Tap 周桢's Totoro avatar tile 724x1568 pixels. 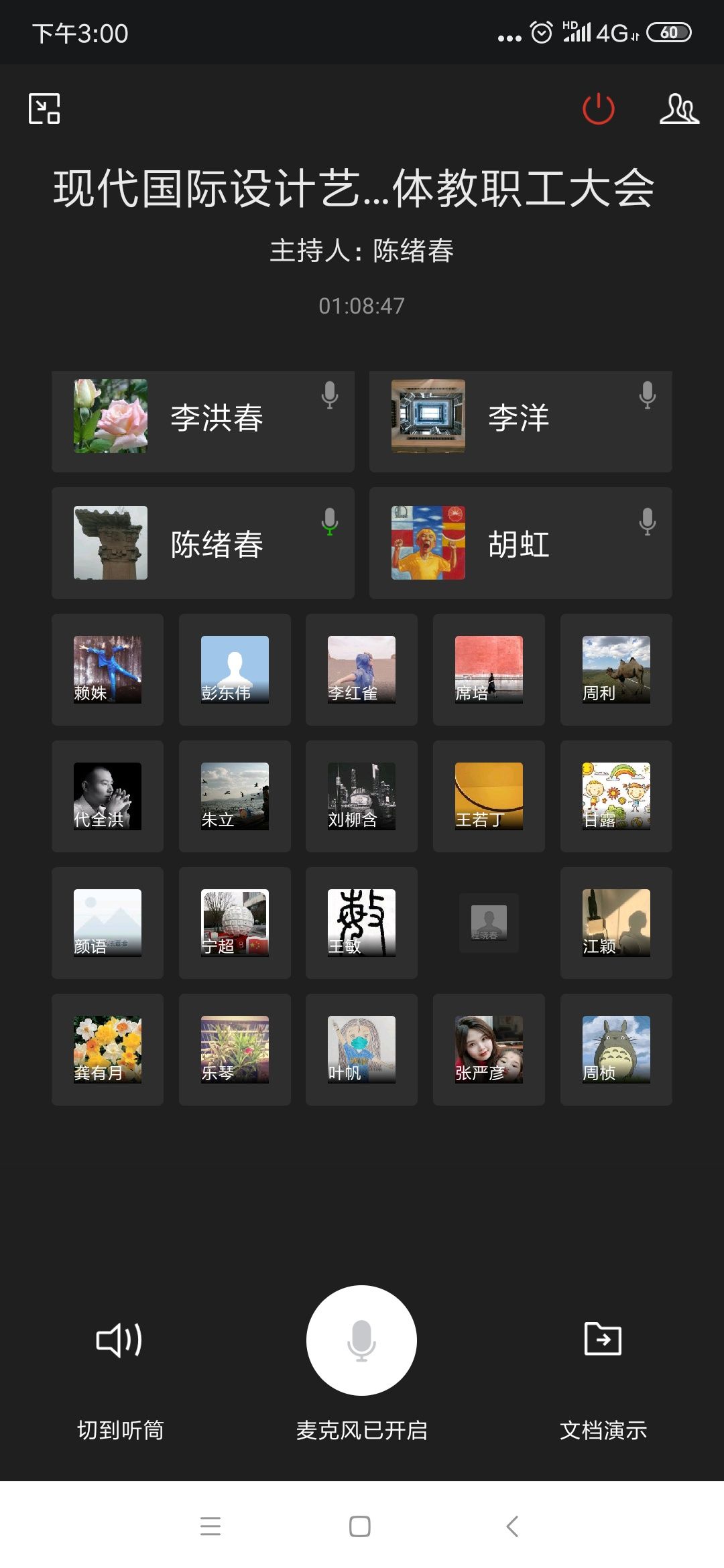click(x=616, y=1049)
